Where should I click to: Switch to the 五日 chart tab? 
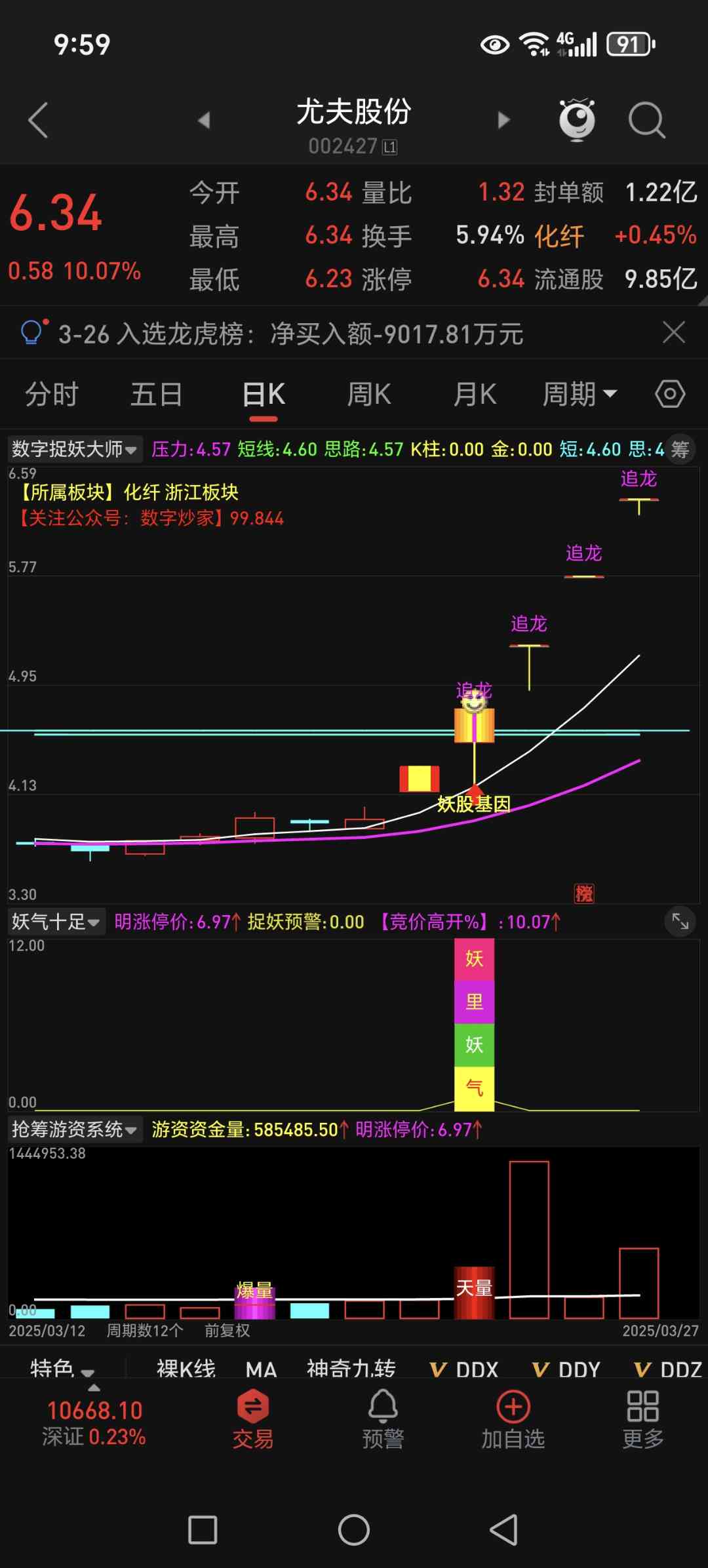[156, 395]
